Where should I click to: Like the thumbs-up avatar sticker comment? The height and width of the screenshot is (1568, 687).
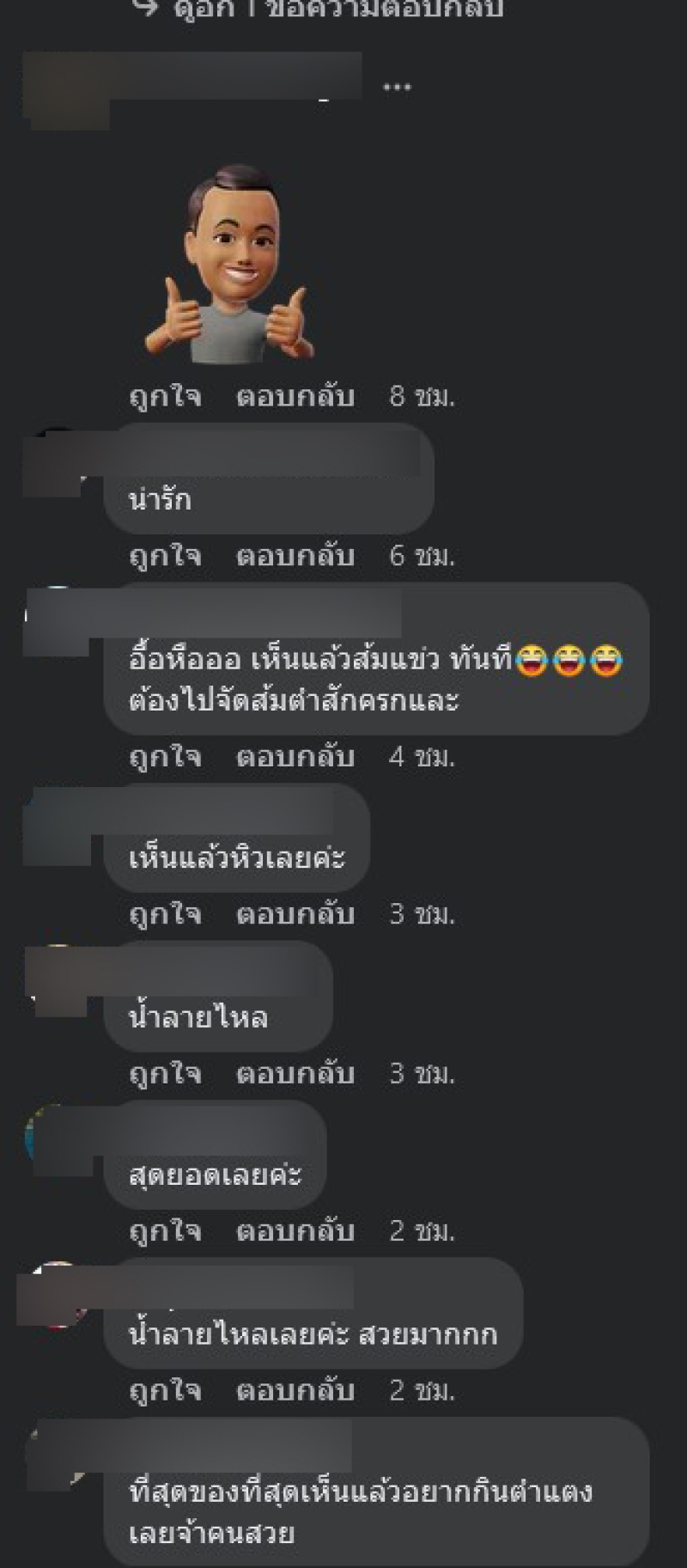(x=165, y=396)
